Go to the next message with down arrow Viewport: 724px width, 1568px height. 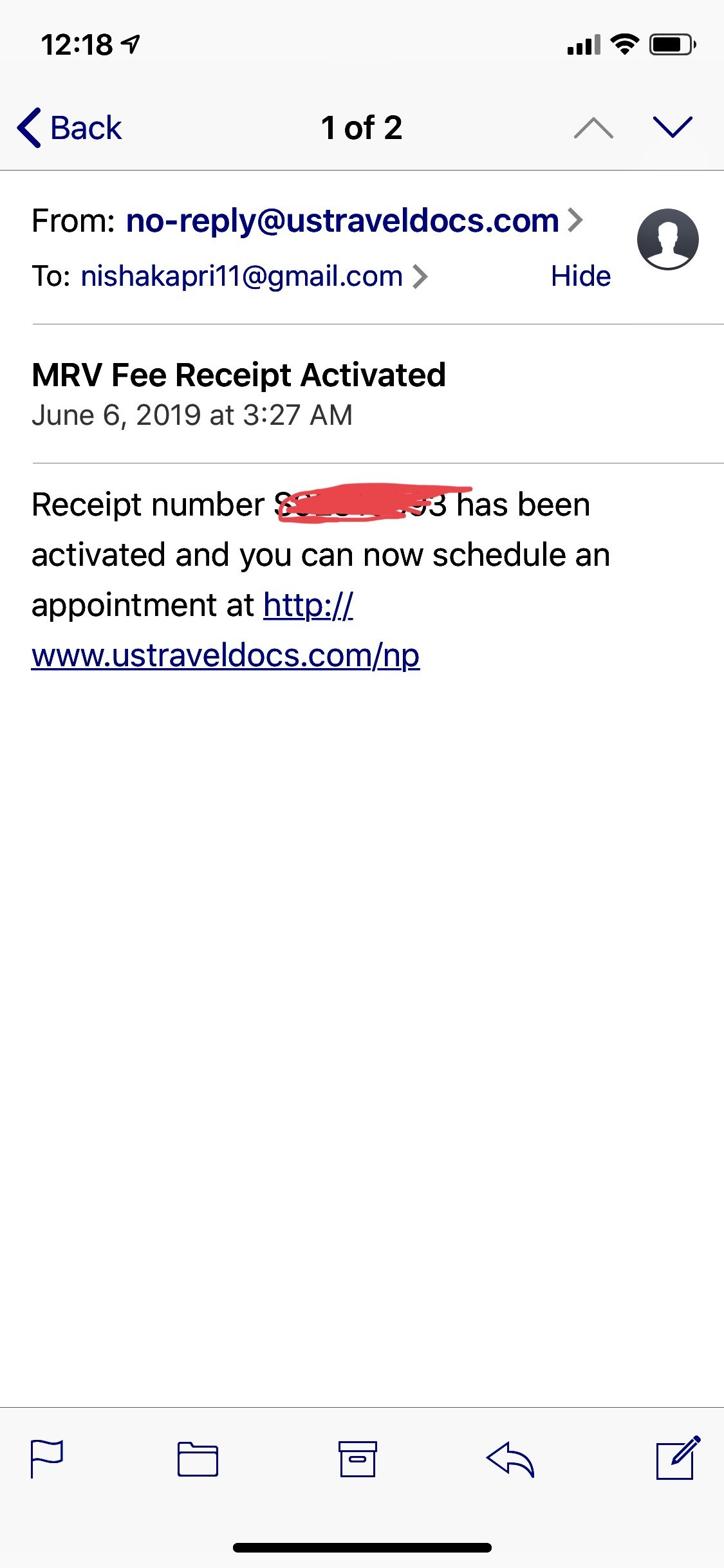click(x=672, y=127)
